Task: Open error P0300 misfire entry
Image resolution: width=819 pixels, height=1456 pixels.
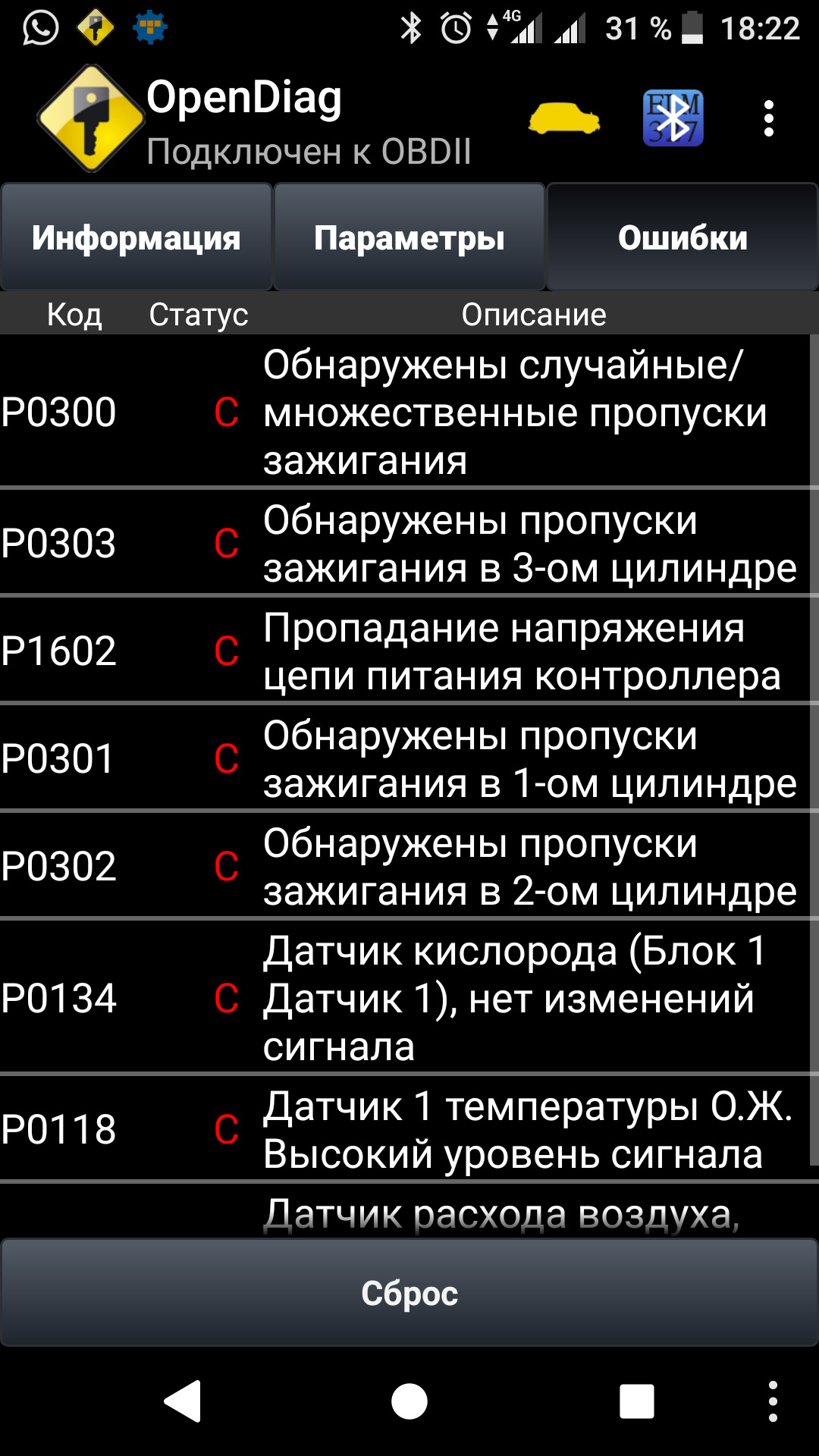Action: [x=409, y=412]
